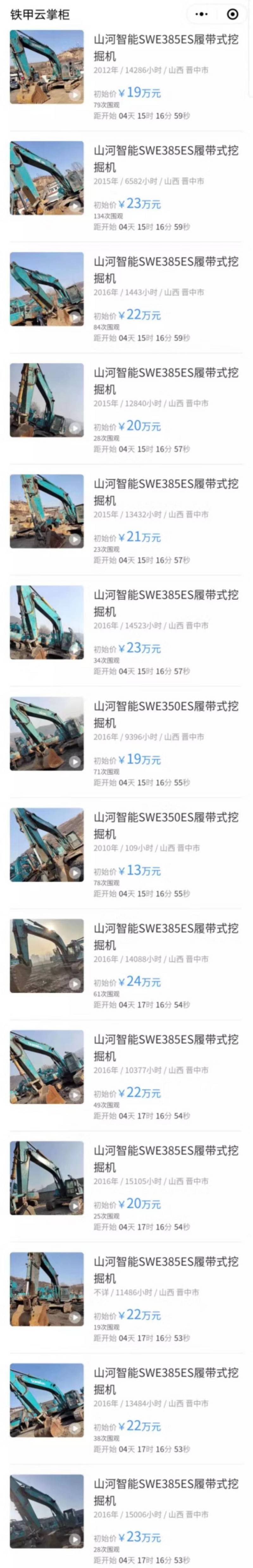The height and width of the screenshot is (1568, 253).
Task: Open the 2010年 109小时 SWE350ES listing
Action: tap(165, 825)
